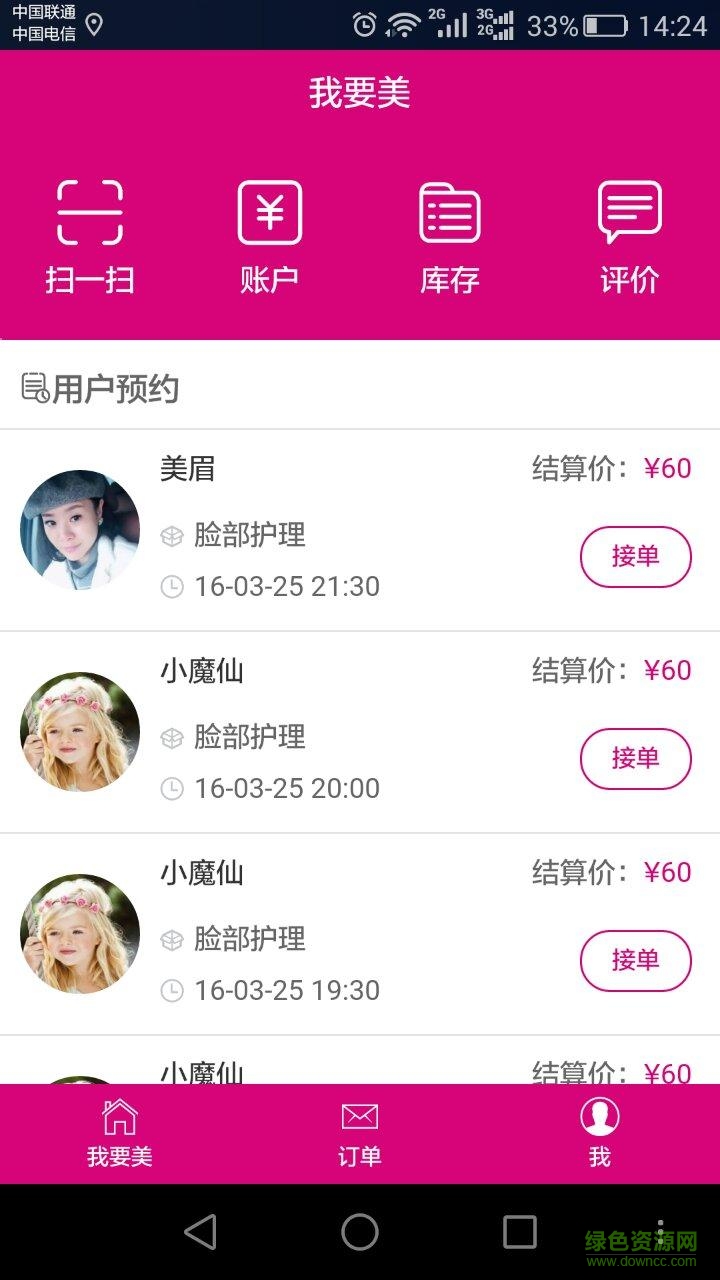720x1280 pixels.
Task: Open the 评价 reviews page
Action: pyautogui.click(x=630, y=235)
